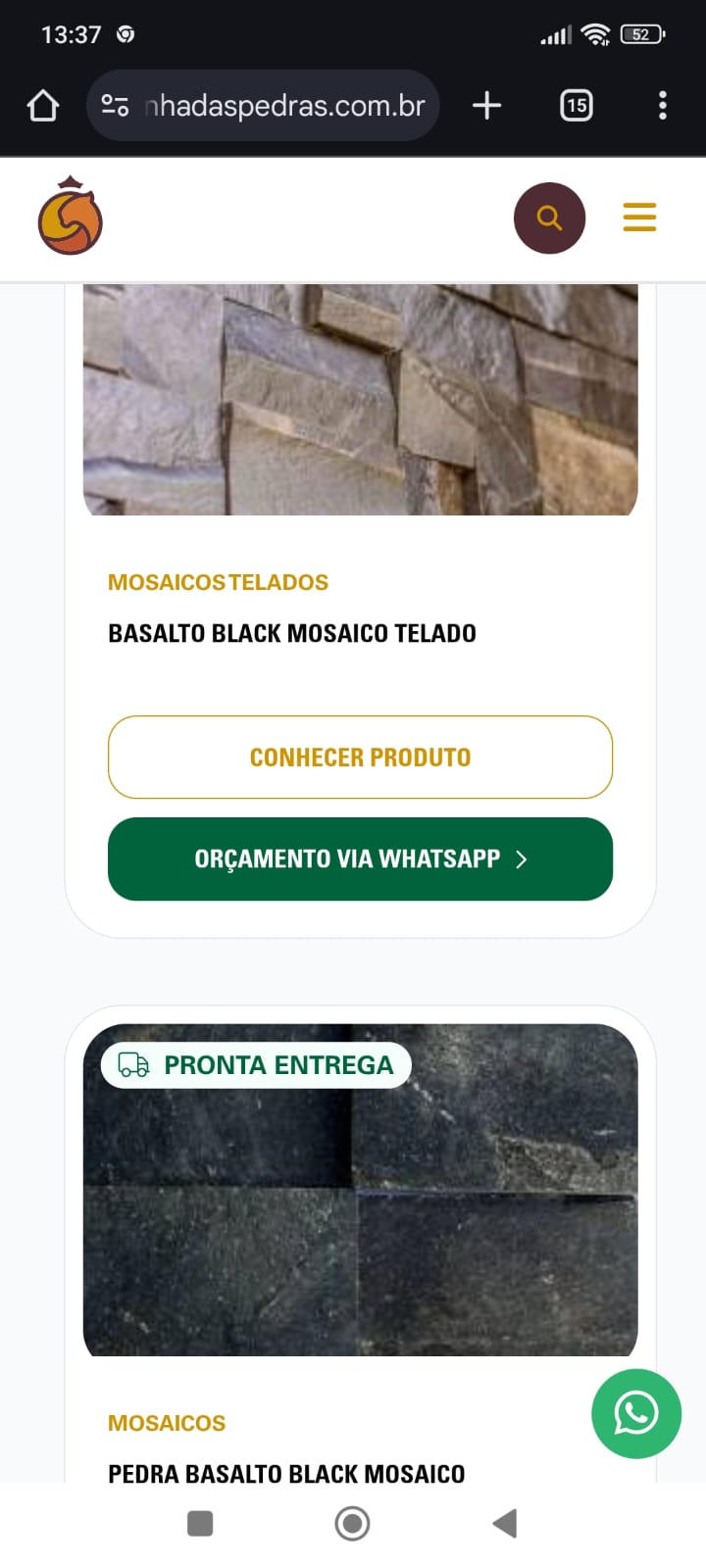This screenshot has height=1568, width=706.
Task: Open Chrome's three-dot menu
Action: [x=663, y=105]
